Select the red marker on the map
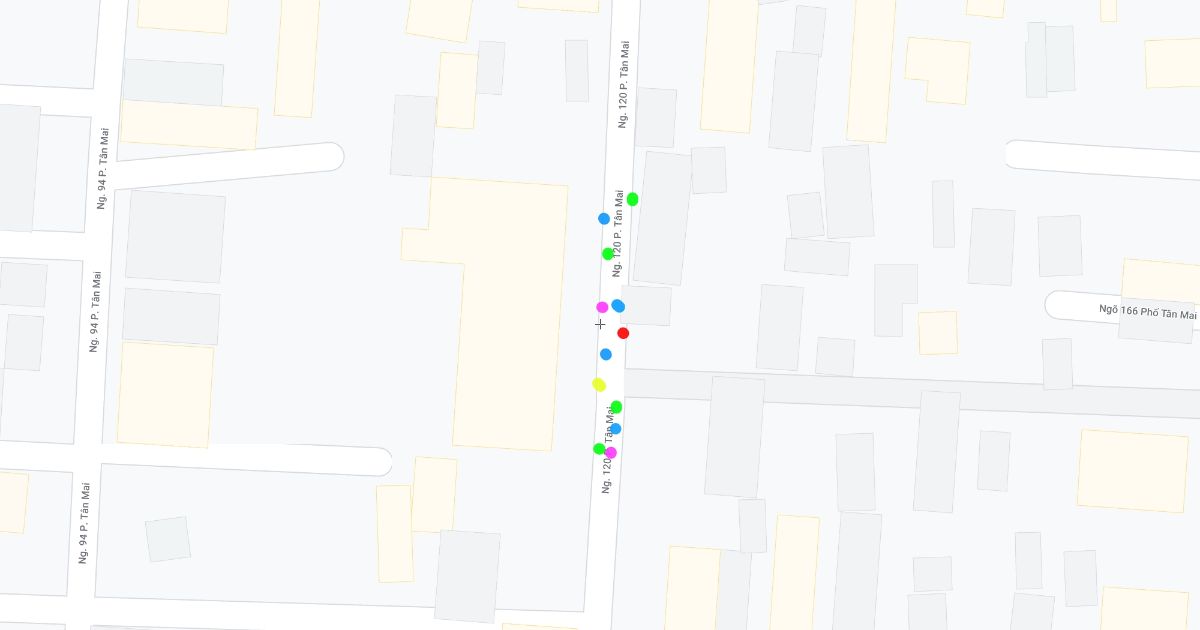The height and width of the screenshot is (630, 1200). [x=623, y=333]
